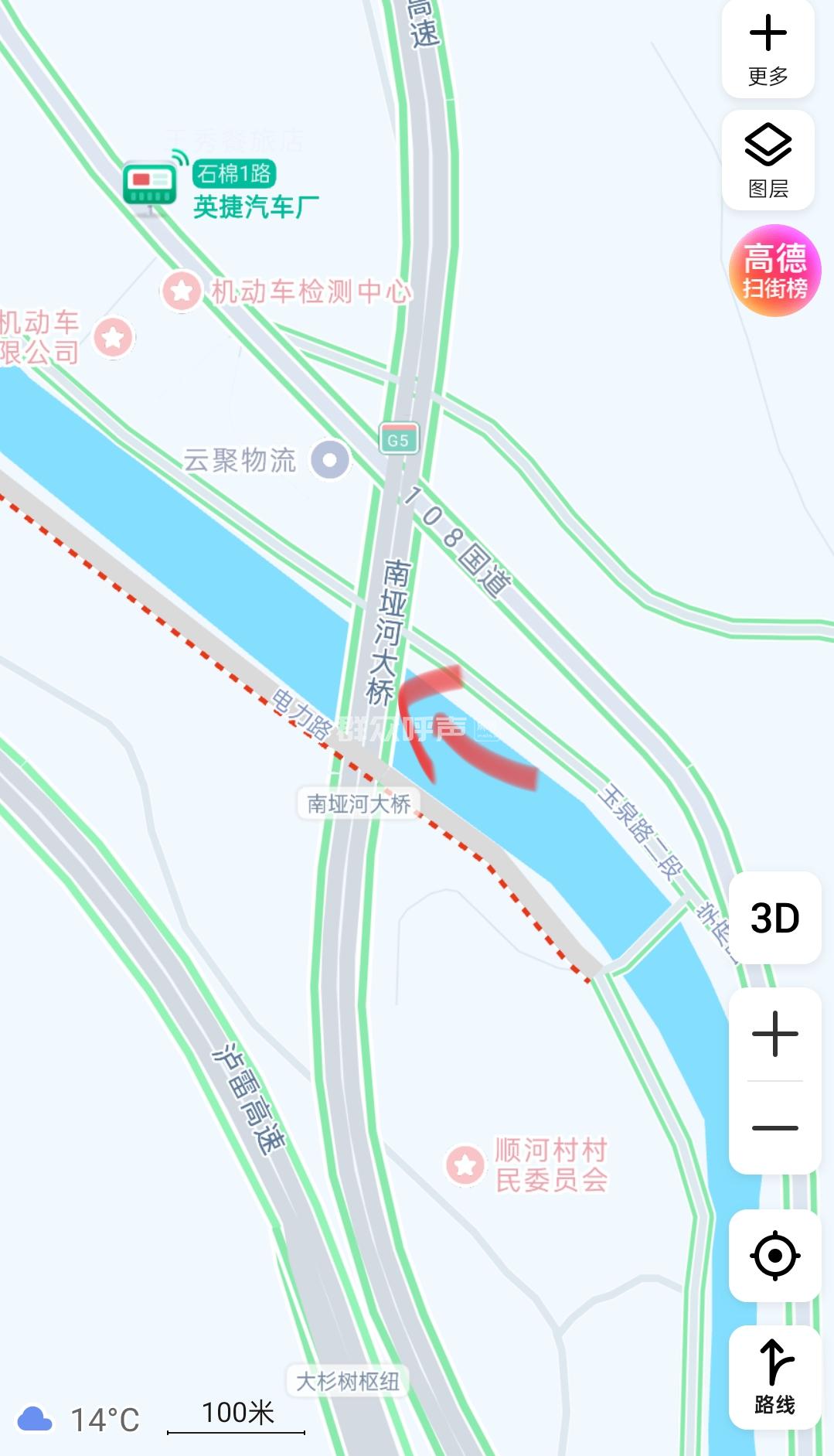Open the 更多 (more) menu
Viewport: 834px width, 1456px height.
[x=768, y=49]
